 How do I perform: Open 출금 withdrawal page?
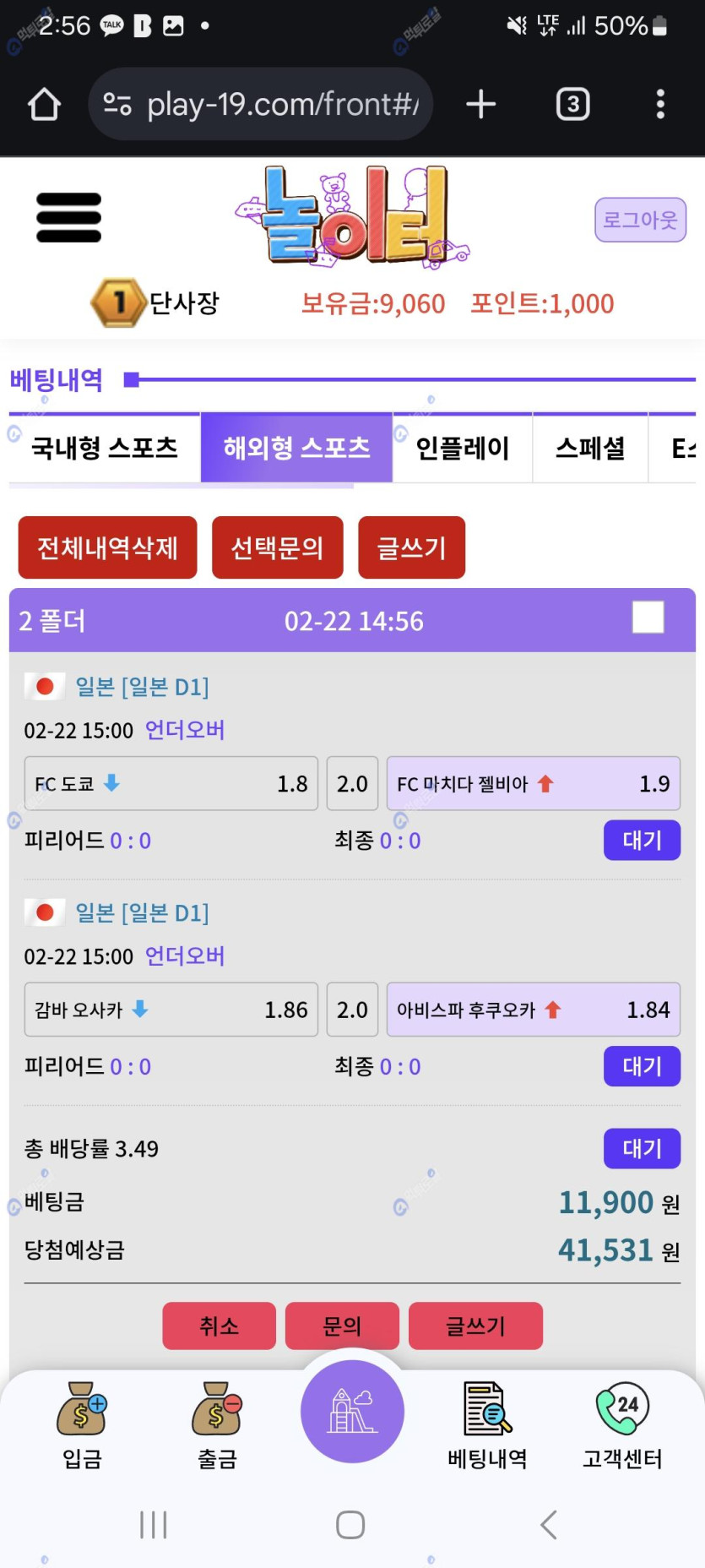point(217,1424)
